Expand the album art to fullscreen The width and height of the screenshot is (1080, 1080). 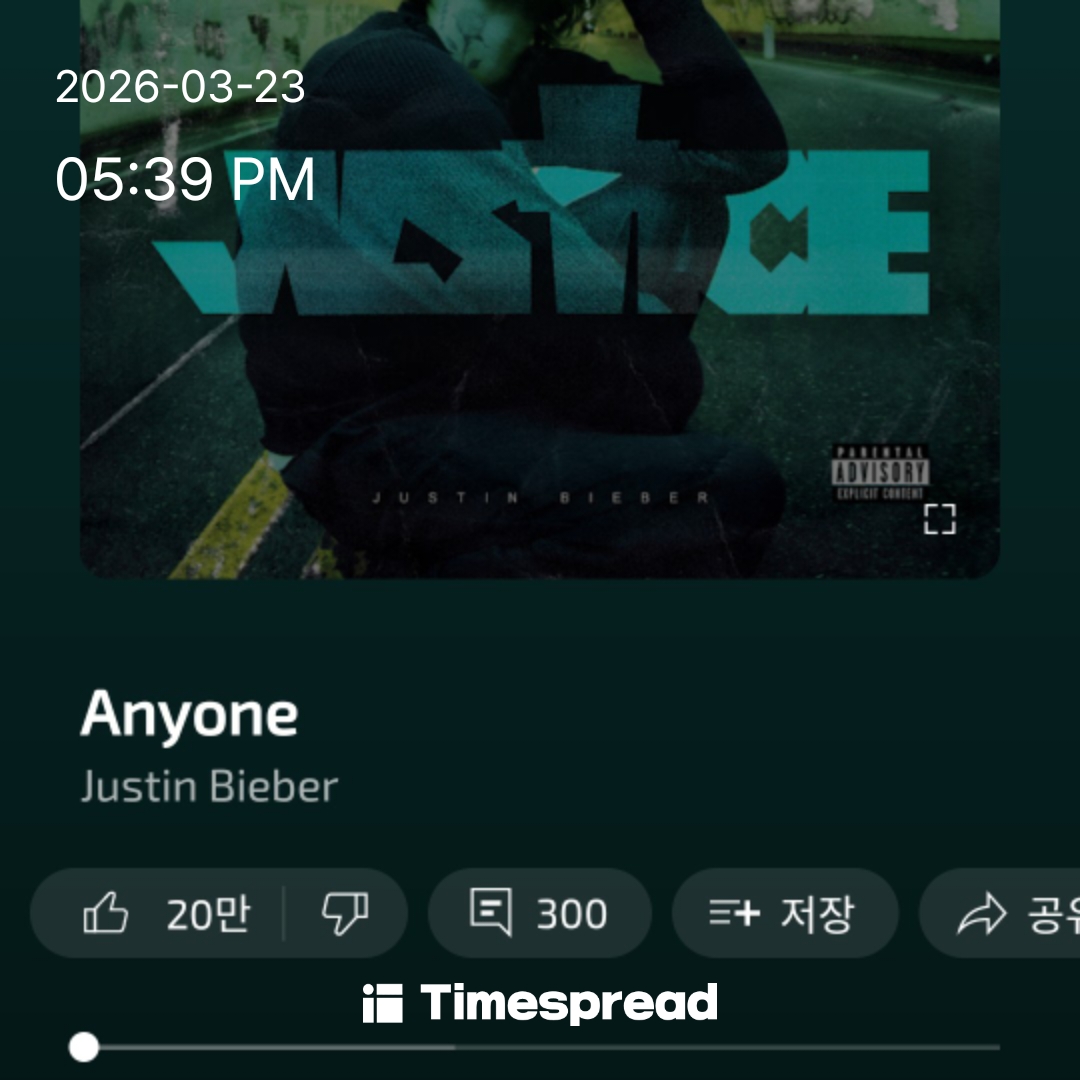point(939,519)
